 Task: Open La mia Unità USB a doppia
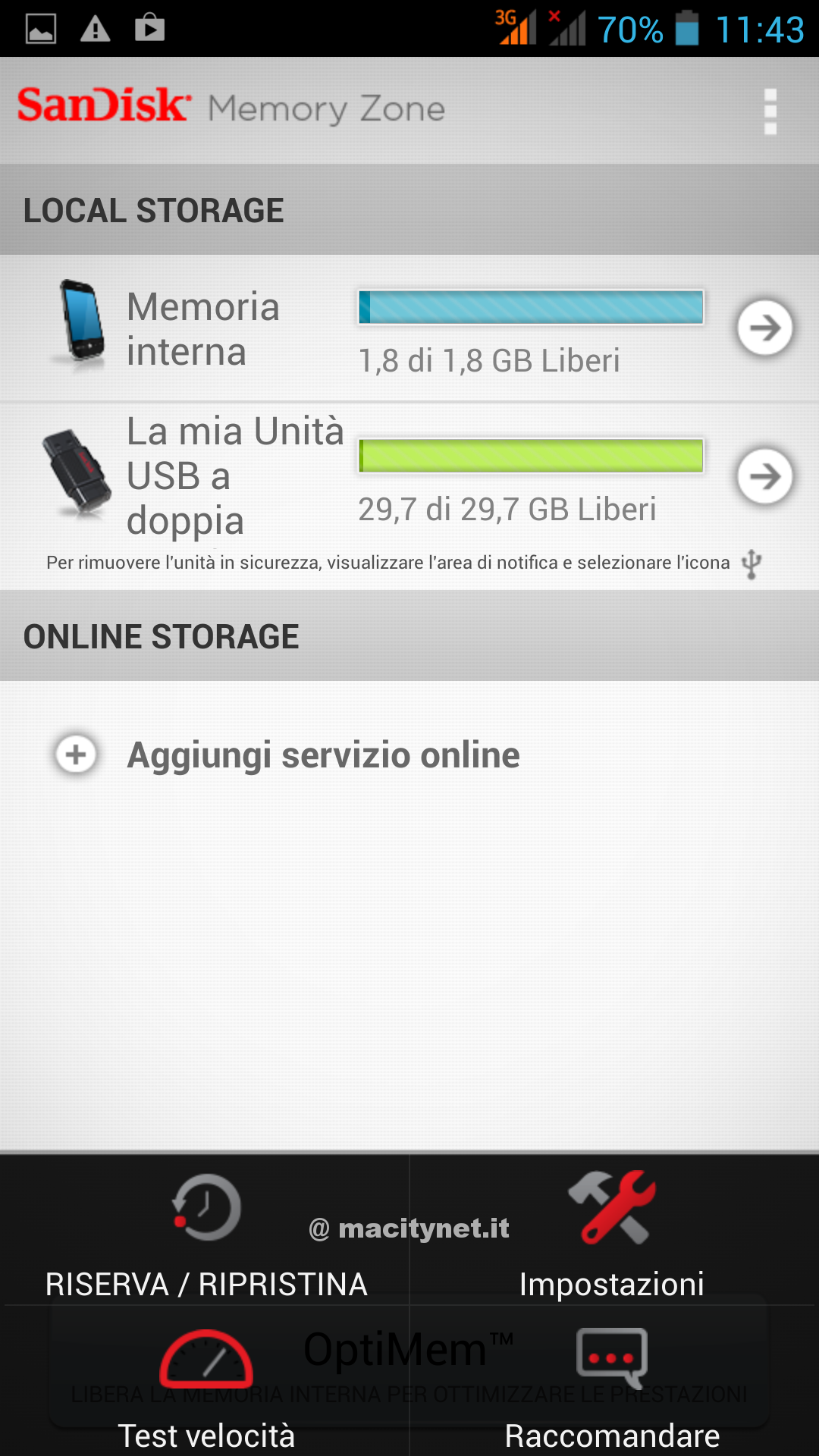coord(764,476)
